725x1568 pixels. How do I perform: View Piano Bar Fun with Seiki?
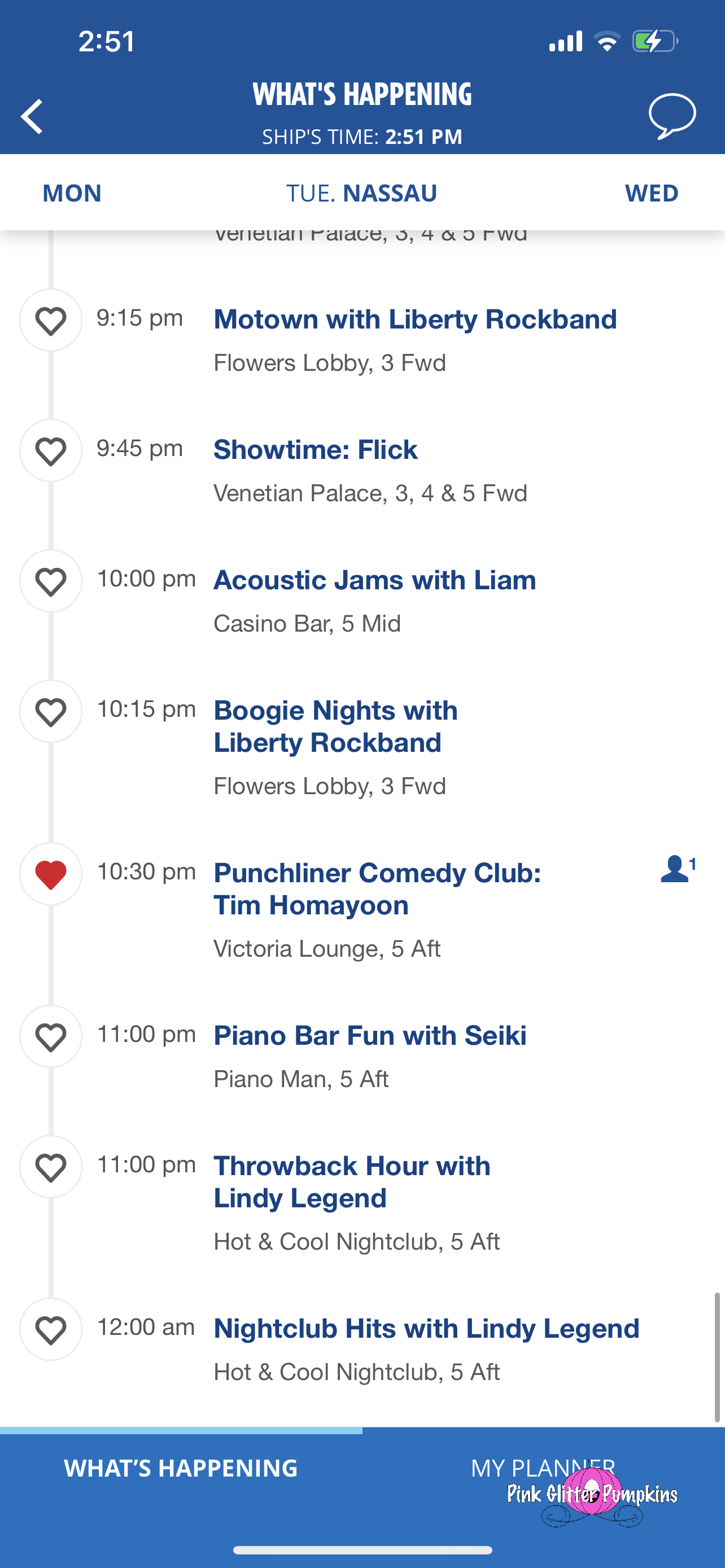[x=369, y=1035]
